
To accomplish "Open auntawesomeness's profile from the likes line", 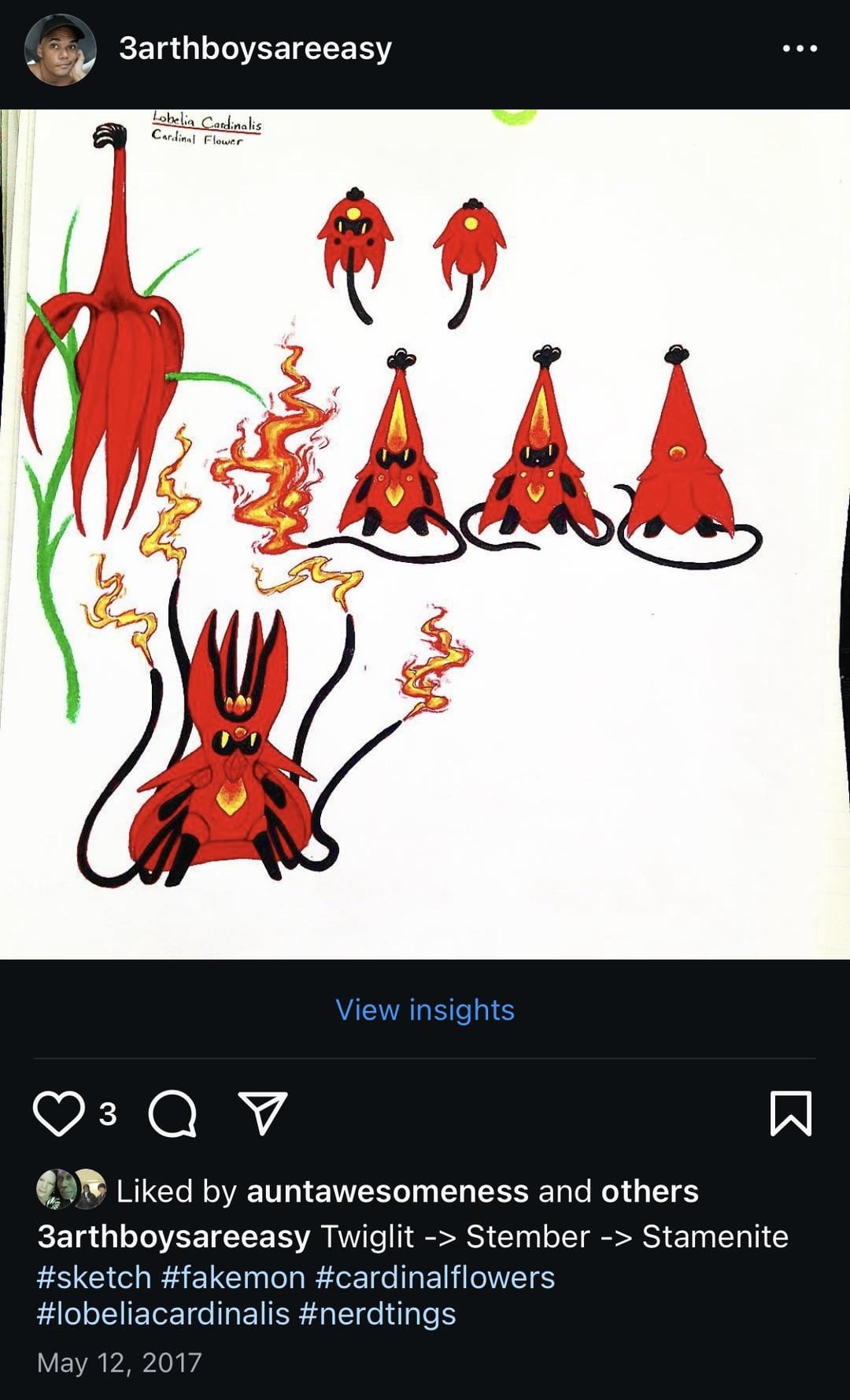I will click(x=387, y=1191).
